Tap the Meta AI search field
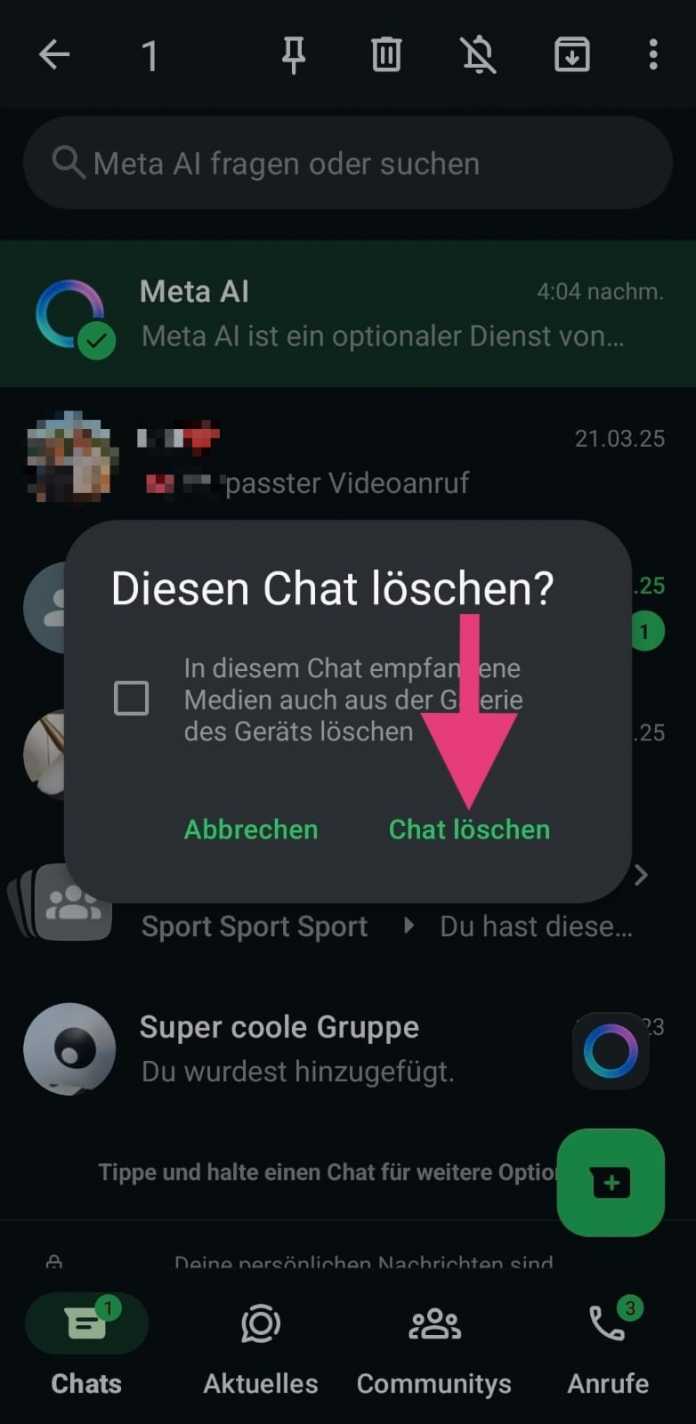696x1424 pixels. pos(347,163)
